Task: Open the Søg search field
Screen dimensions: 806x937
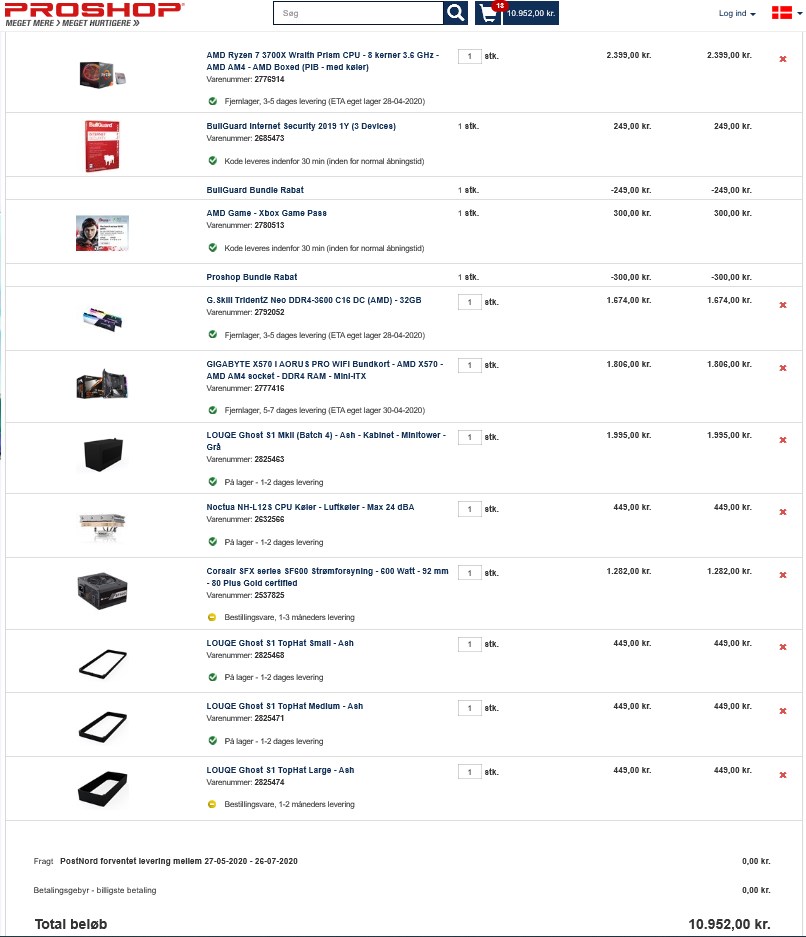Action: point(358,13)
